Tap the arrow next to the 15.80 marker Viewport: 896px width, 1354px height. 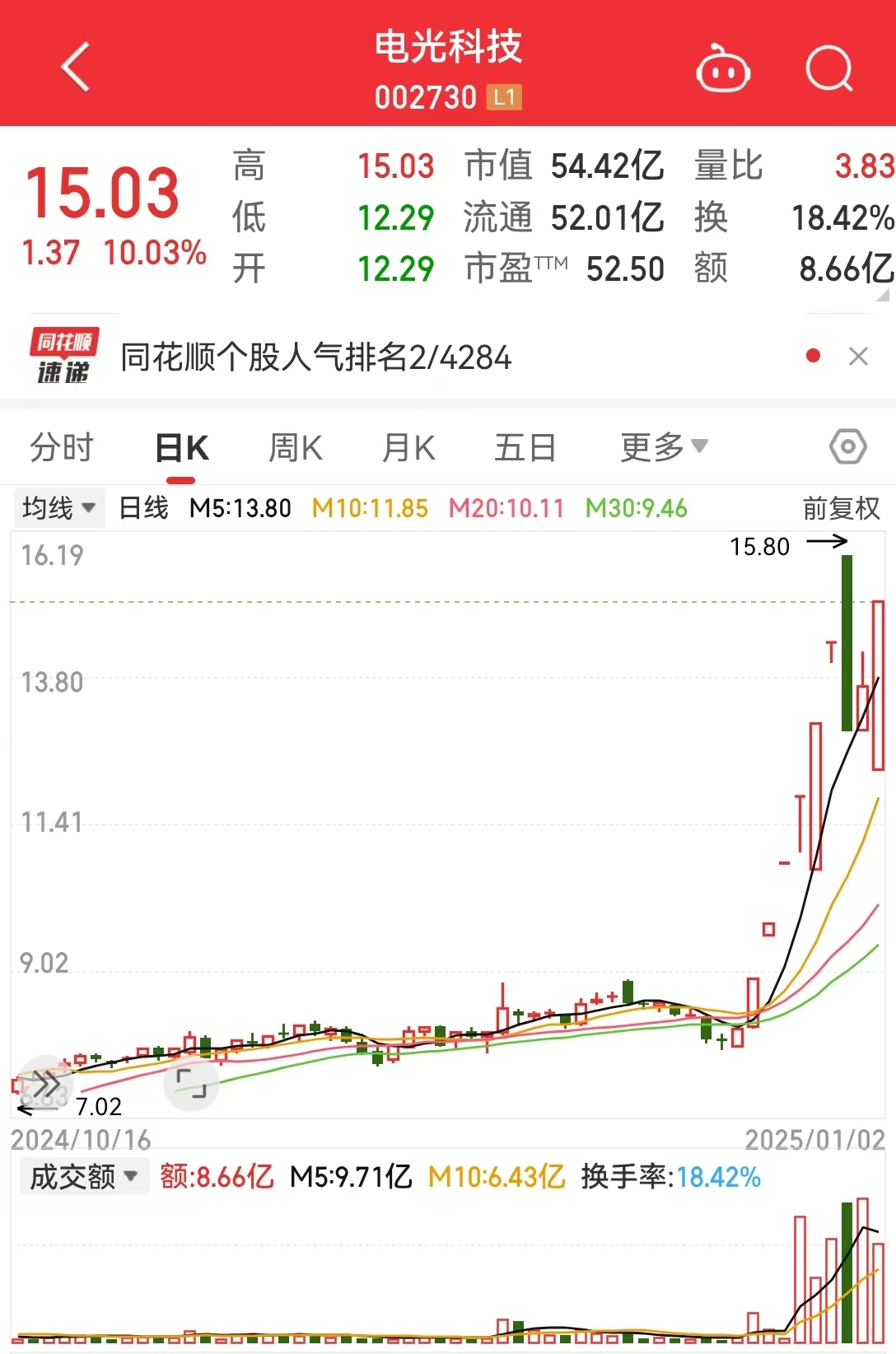point(826,543)
